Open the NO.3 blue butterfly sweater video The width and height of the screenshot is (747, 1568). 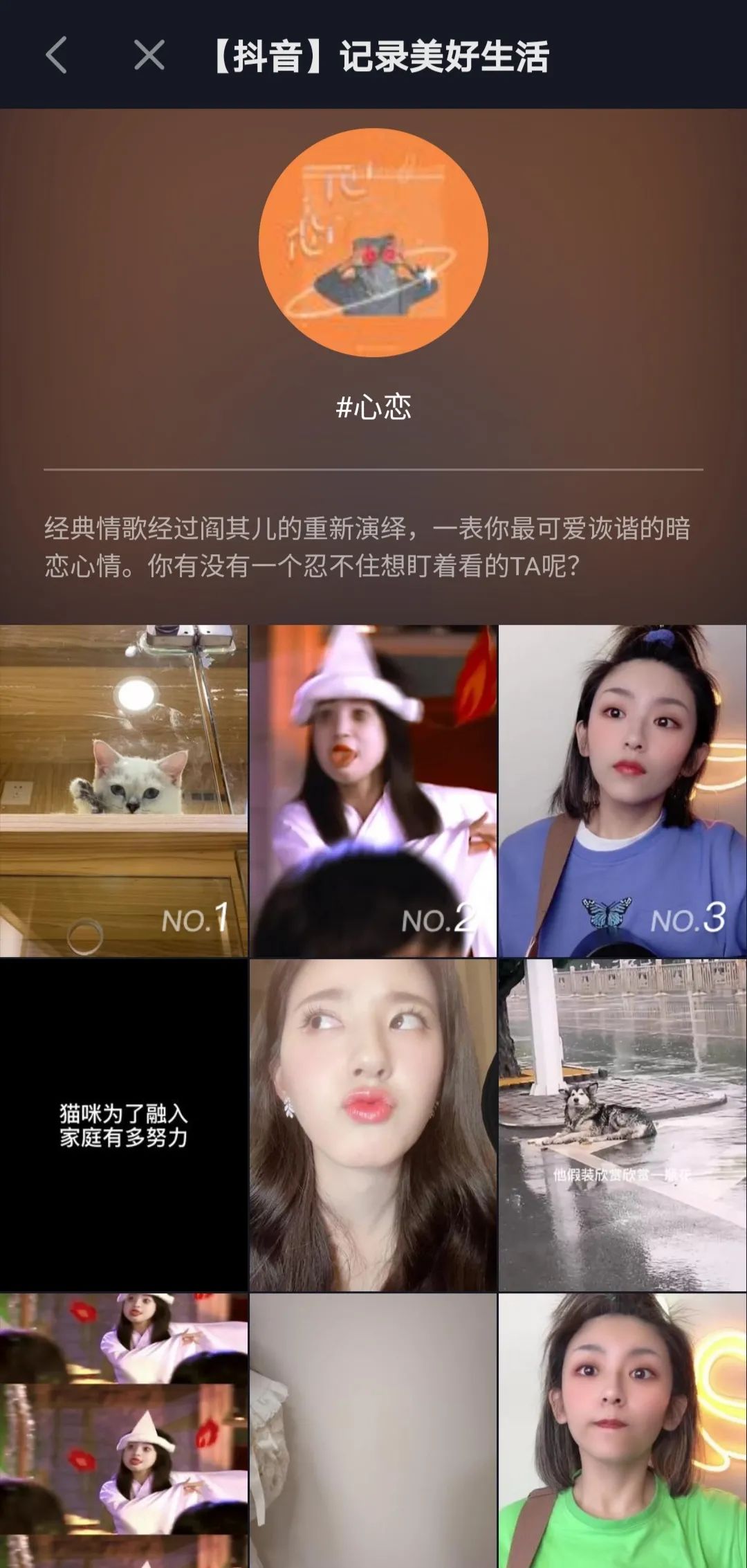point(622,791)
